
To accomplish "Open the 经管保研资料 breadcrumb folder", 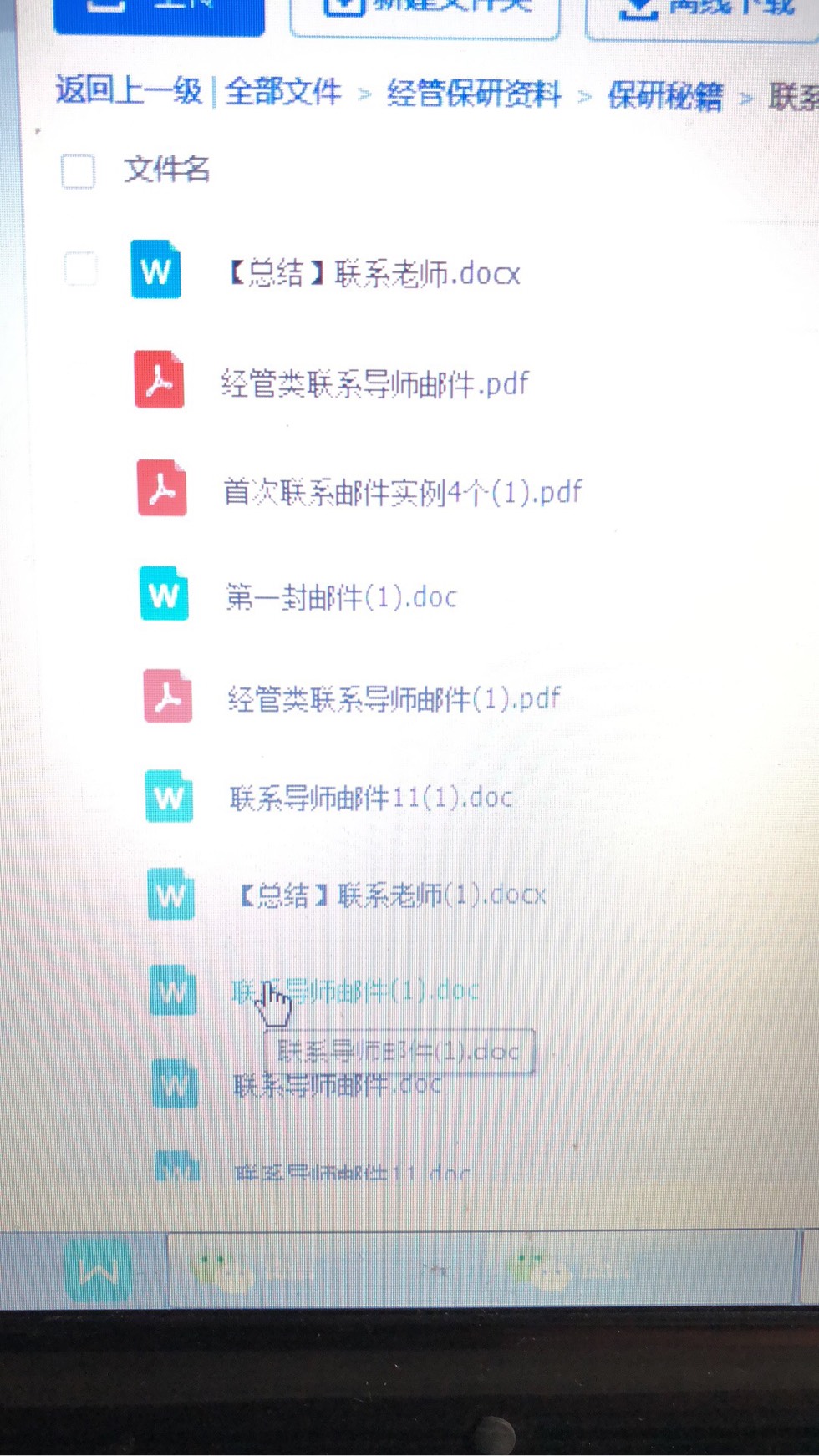I will pyautogui.click(x=473, y=94).
